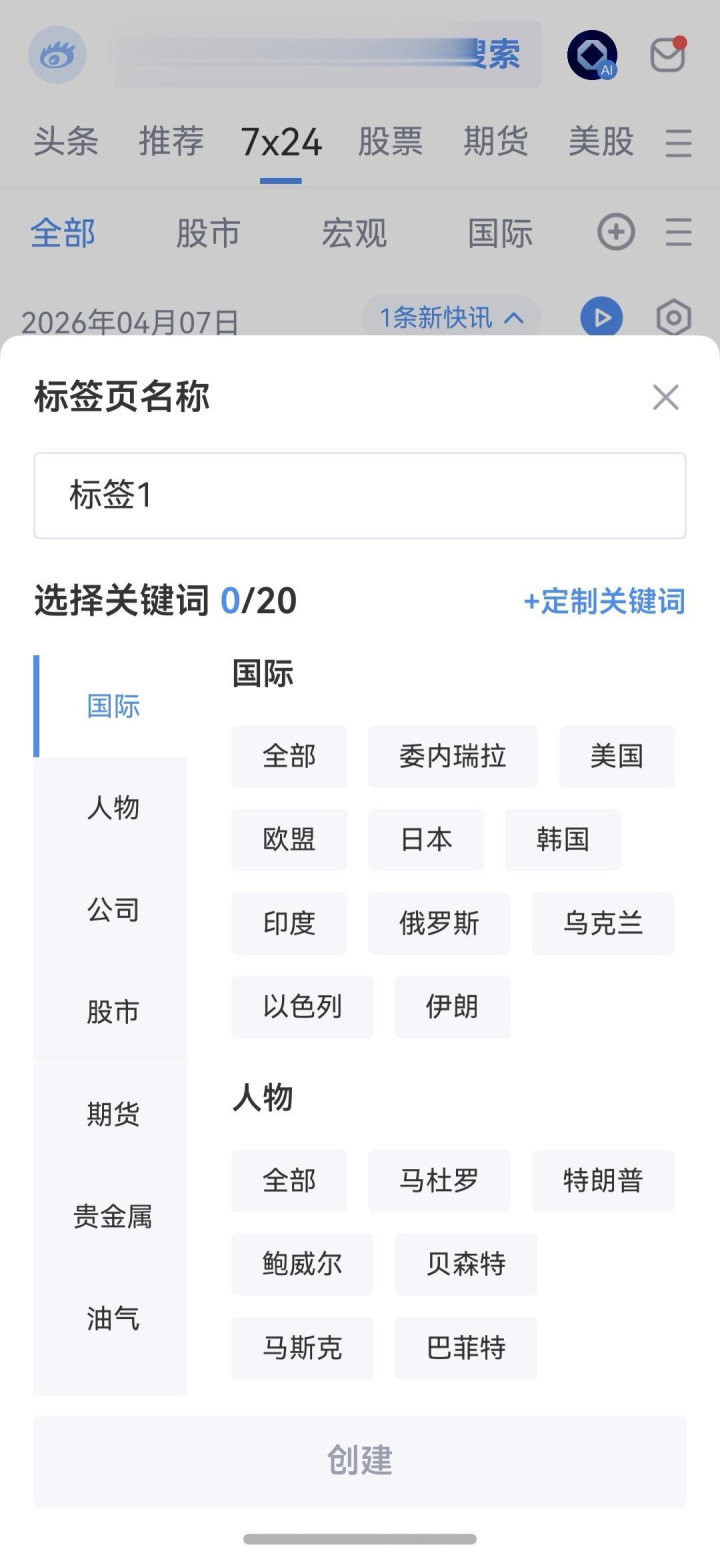This screenshot has width=720, height=1557.
Task: Tap the 创建 button
Action: (x=360, y=1461)
